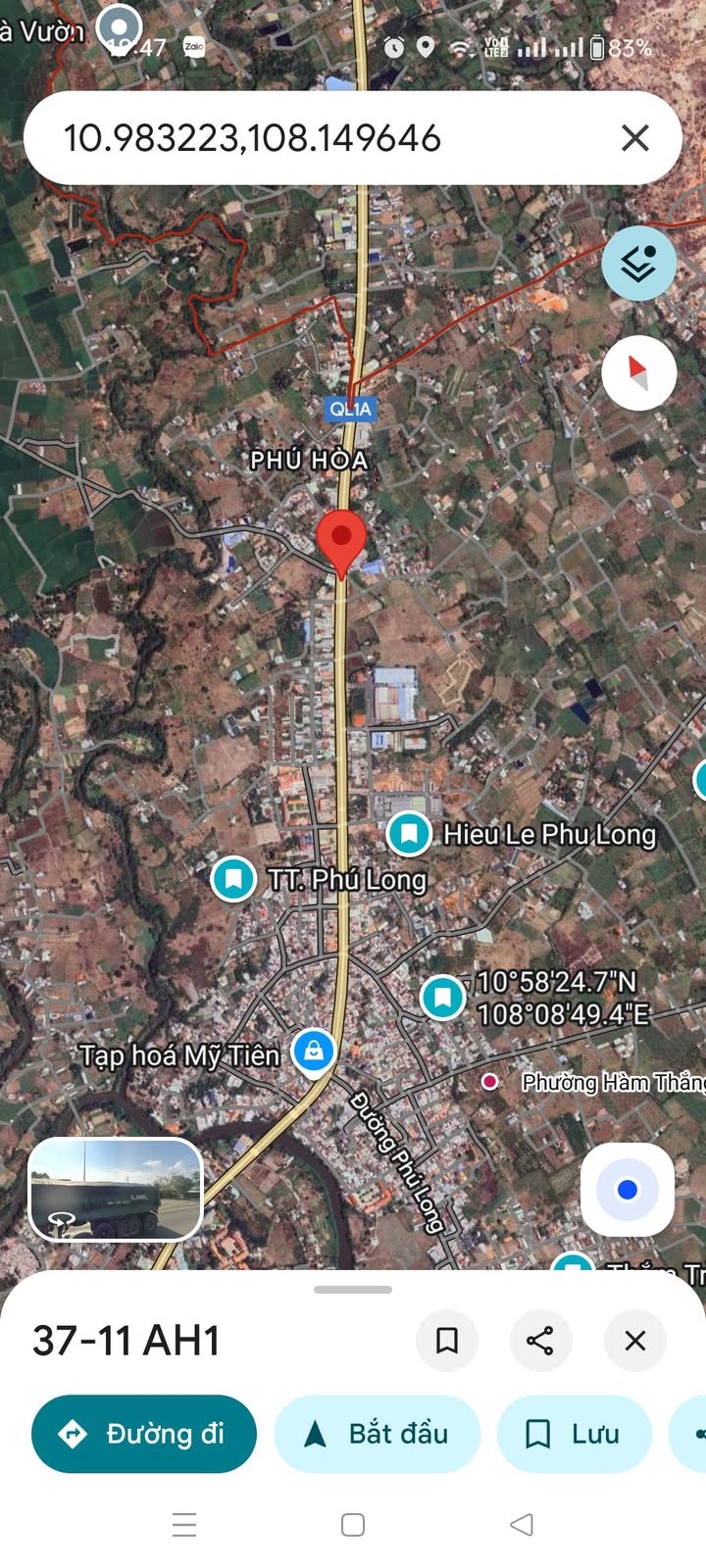This screenshot has width=706, height=1568.
Task: Save place with bookmark icon in panel
Action: coord(447,1341)
